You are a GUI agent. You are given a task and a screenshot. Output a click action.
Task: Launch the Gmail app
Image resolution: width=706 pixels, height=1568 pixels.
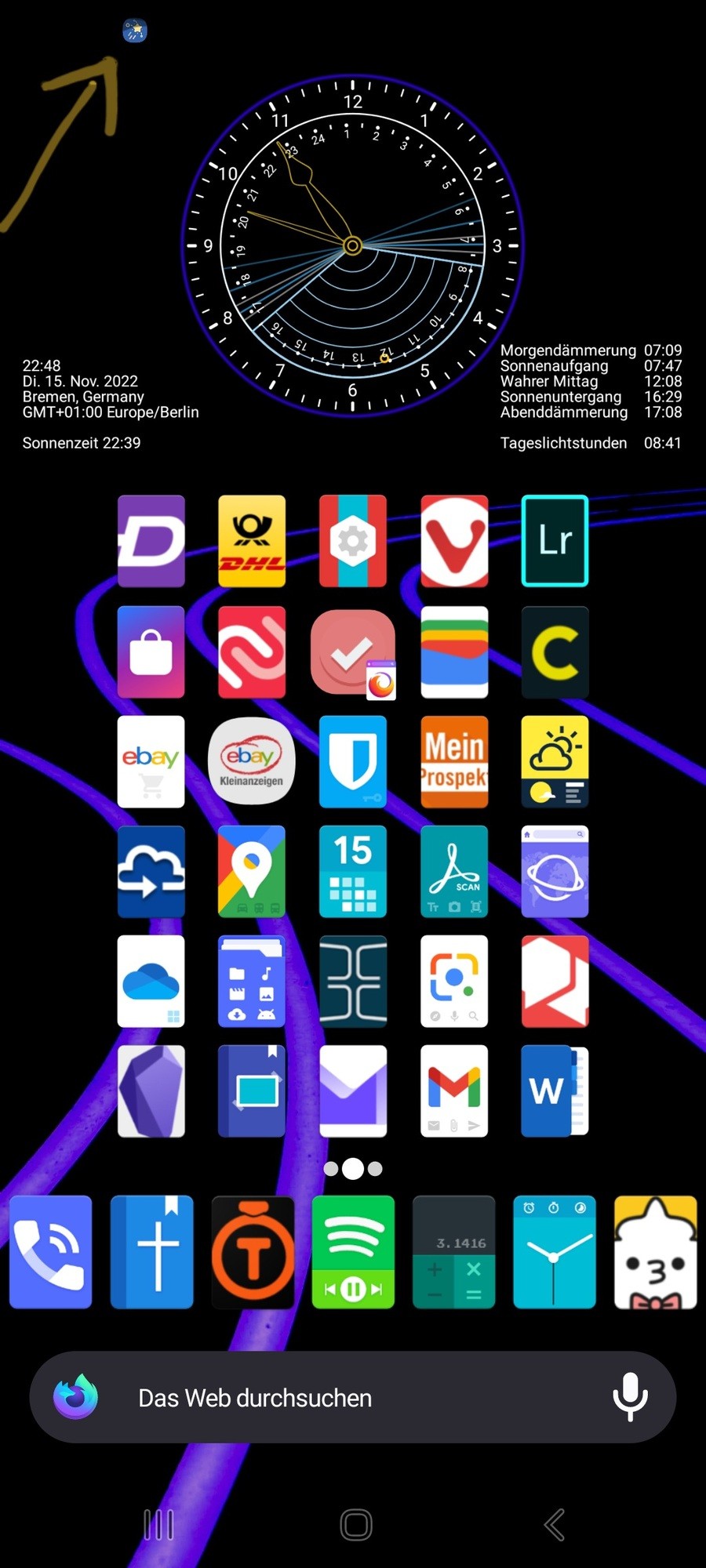[x=454, y=1091]
